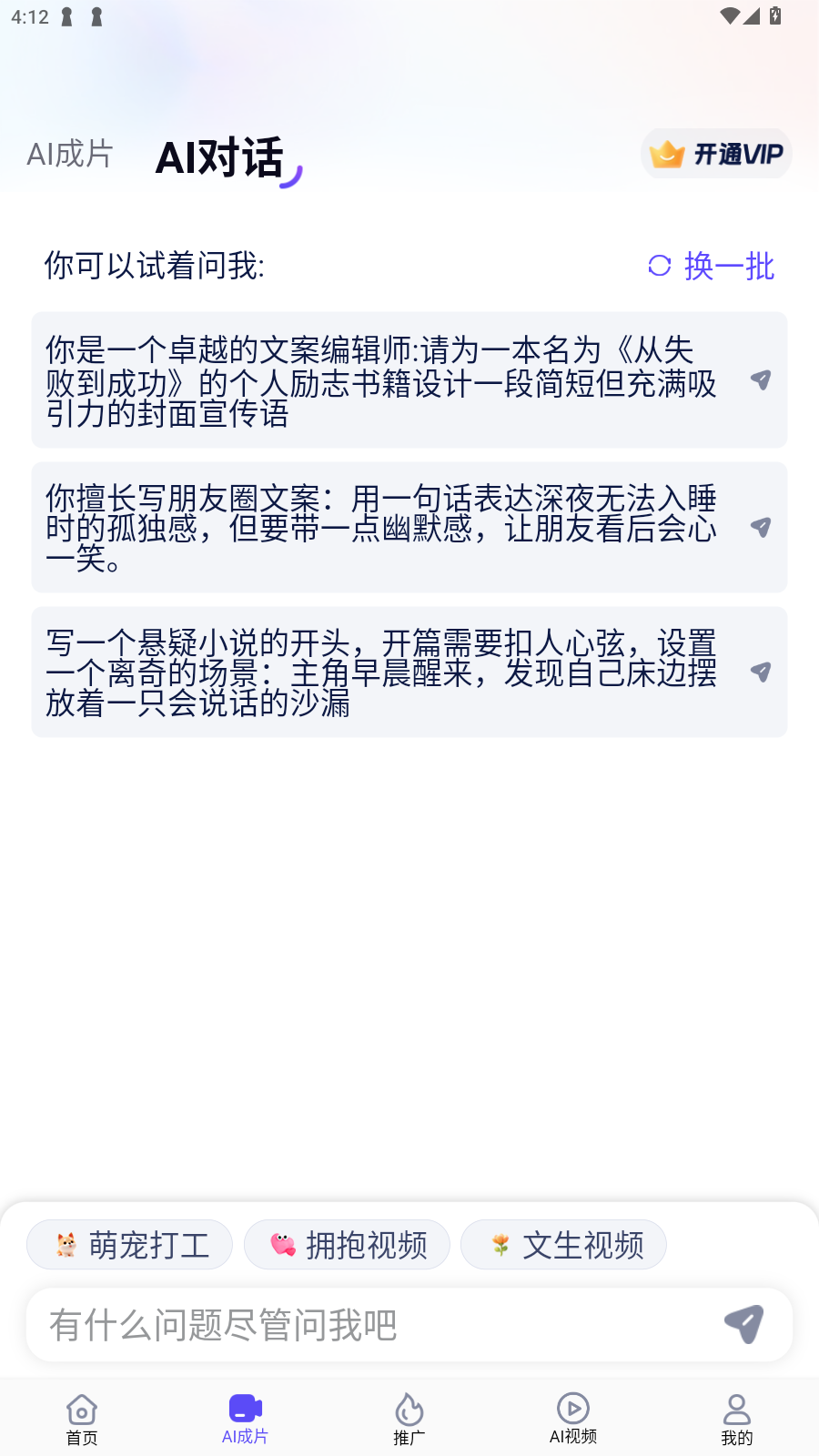819x1456 pixels.
Task: Open the 我的 profile tab
Action: tap(737, 1419)
